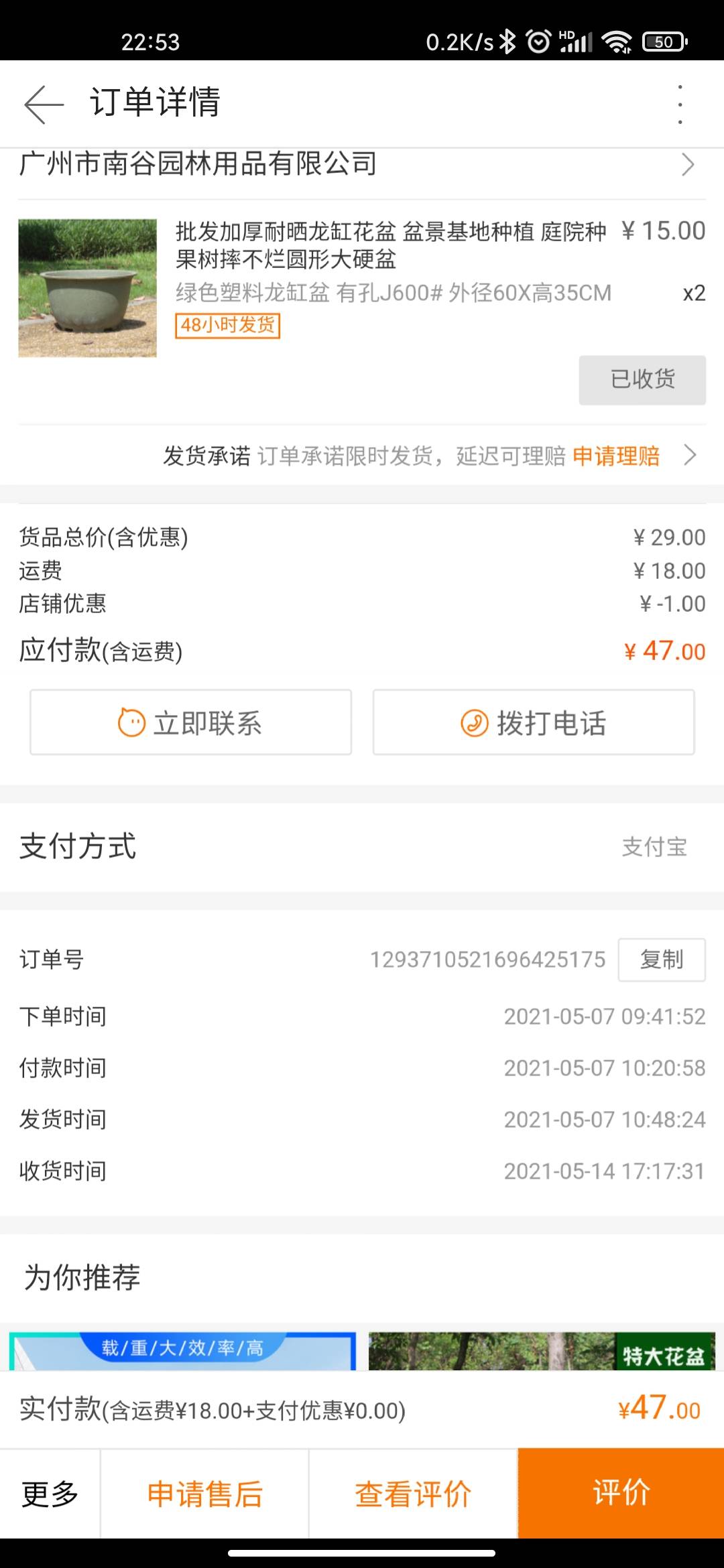This screenshot has width=724, height=1568.
Task: Tap the orange 评价 button
Action: [x=621, y=1493]
